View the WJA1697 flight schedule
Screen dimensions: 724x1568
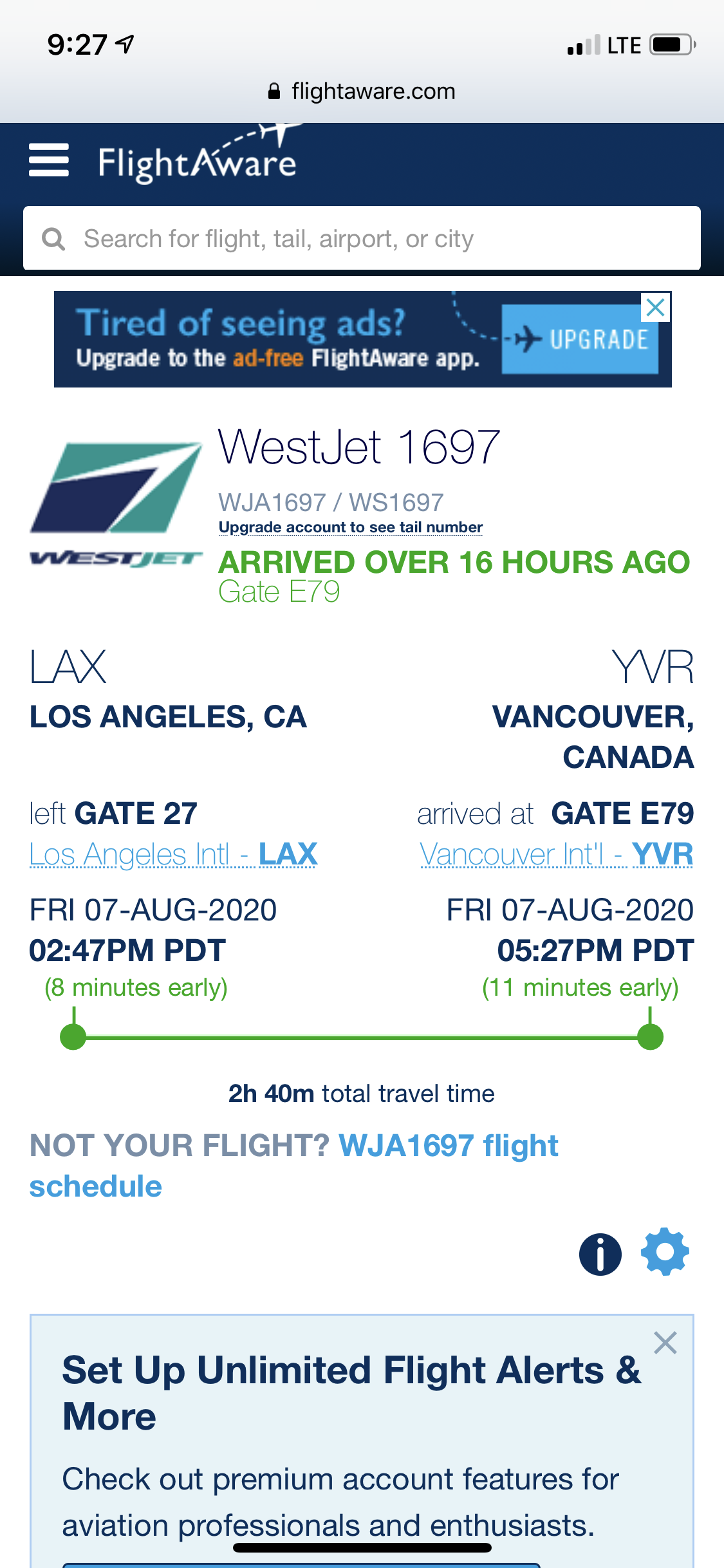click(294, 1166)
